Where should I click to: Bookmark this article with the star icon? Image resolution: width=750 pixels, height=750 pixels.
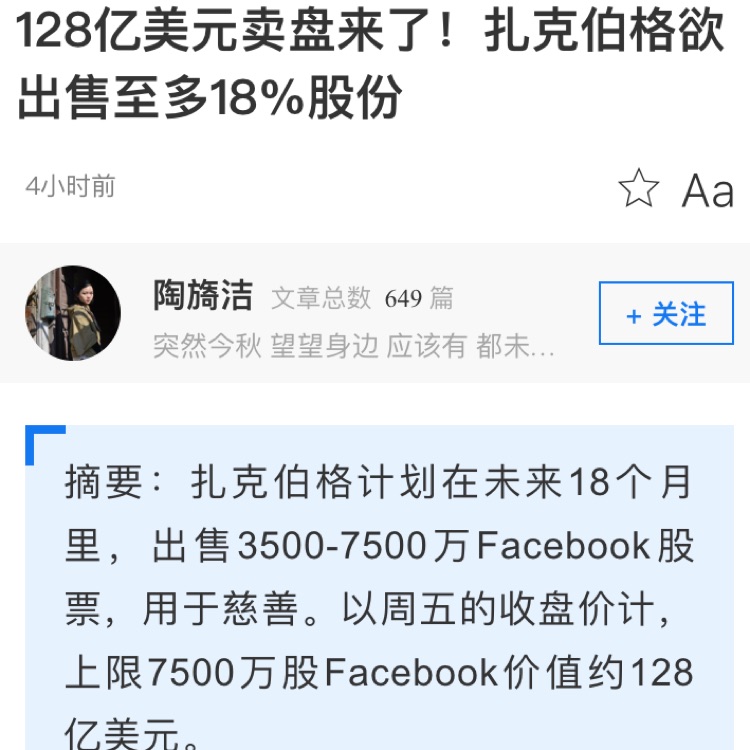pyautogui.click(x=638, y=188)
